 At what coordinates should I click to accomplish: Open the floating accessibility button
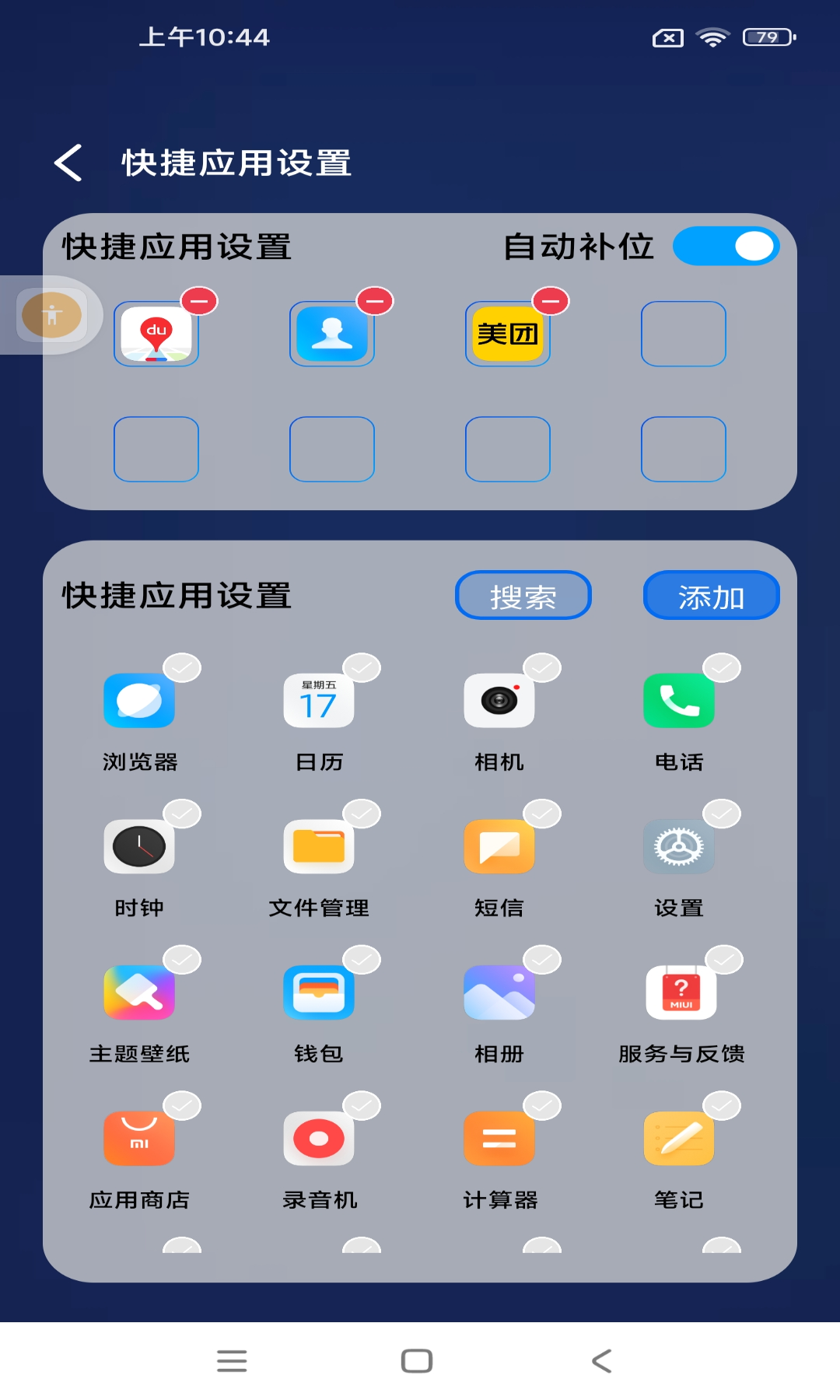(x=51, y=315)
